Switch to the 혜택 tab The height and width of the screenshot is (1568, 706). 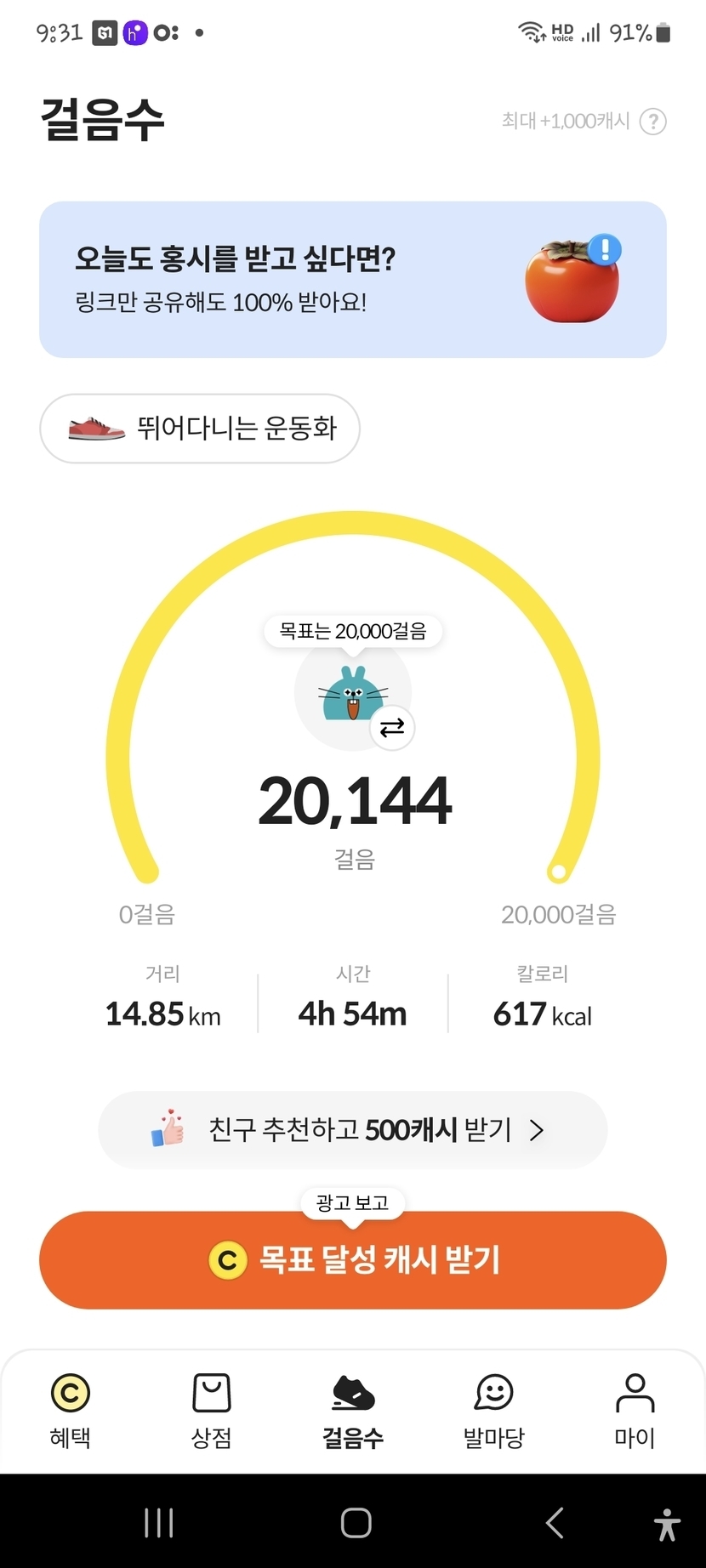pyautogui.click(x=71, y=1410)
